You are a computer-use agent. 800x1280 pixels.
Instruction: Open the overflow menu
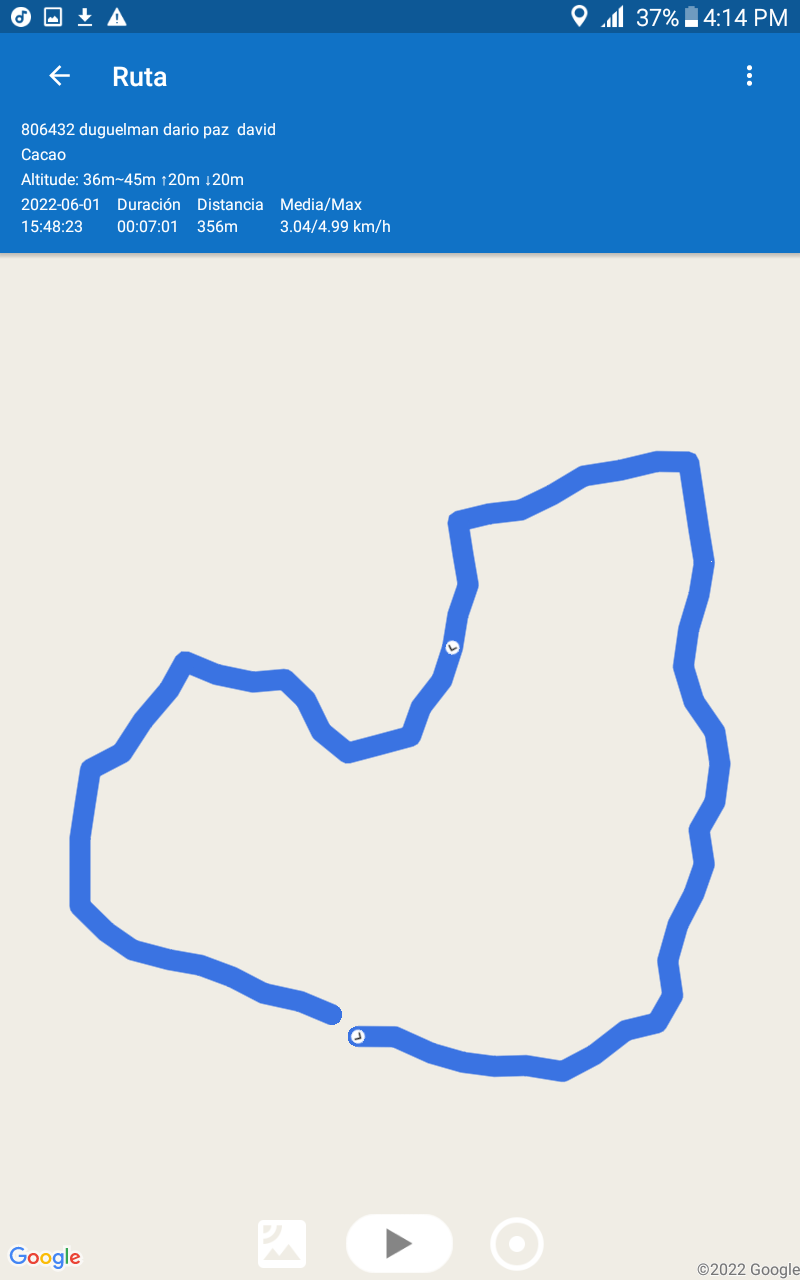click(x=749, y=76)
